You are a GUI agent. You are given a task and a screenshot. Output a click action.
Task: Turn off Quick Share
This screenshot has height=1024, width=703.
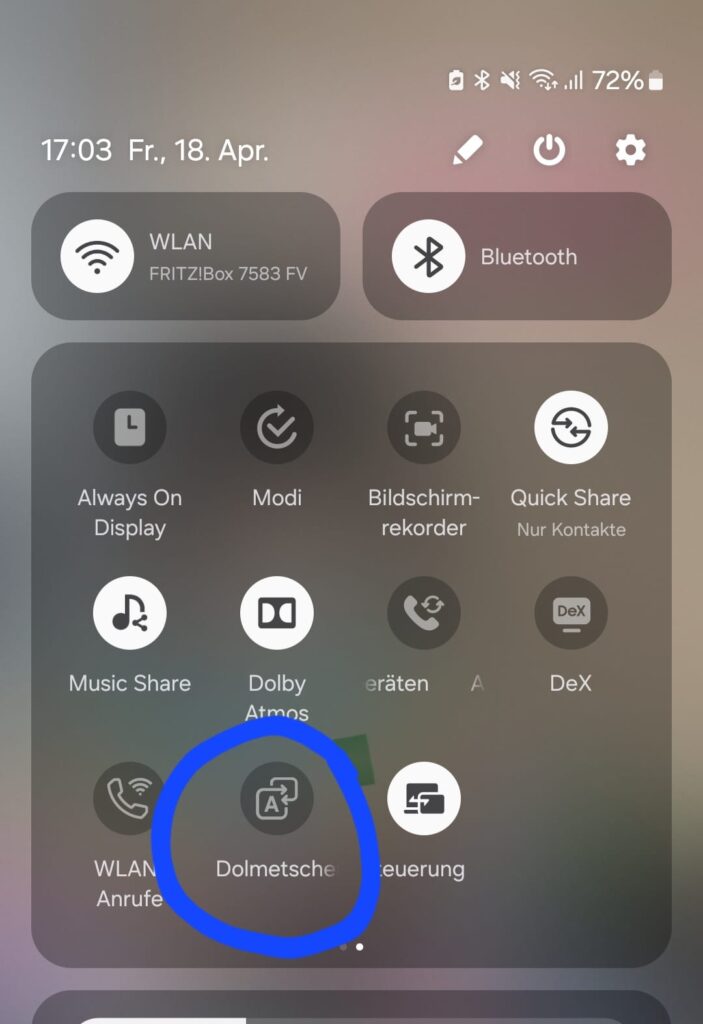coord(571,428)
